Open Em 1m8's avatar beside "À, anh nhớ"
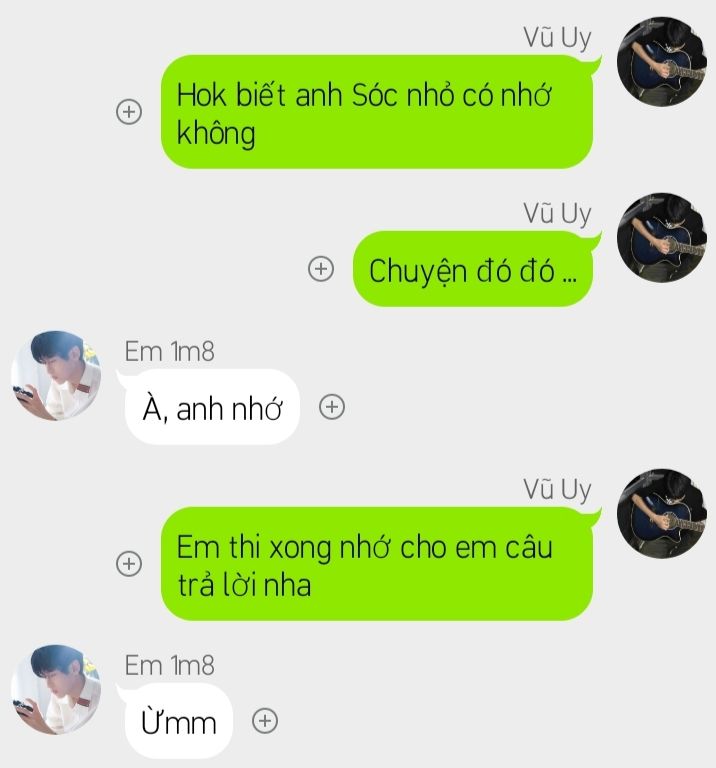Image resolution: width=716 pixels, height=768 pixels. click(55, 376)
